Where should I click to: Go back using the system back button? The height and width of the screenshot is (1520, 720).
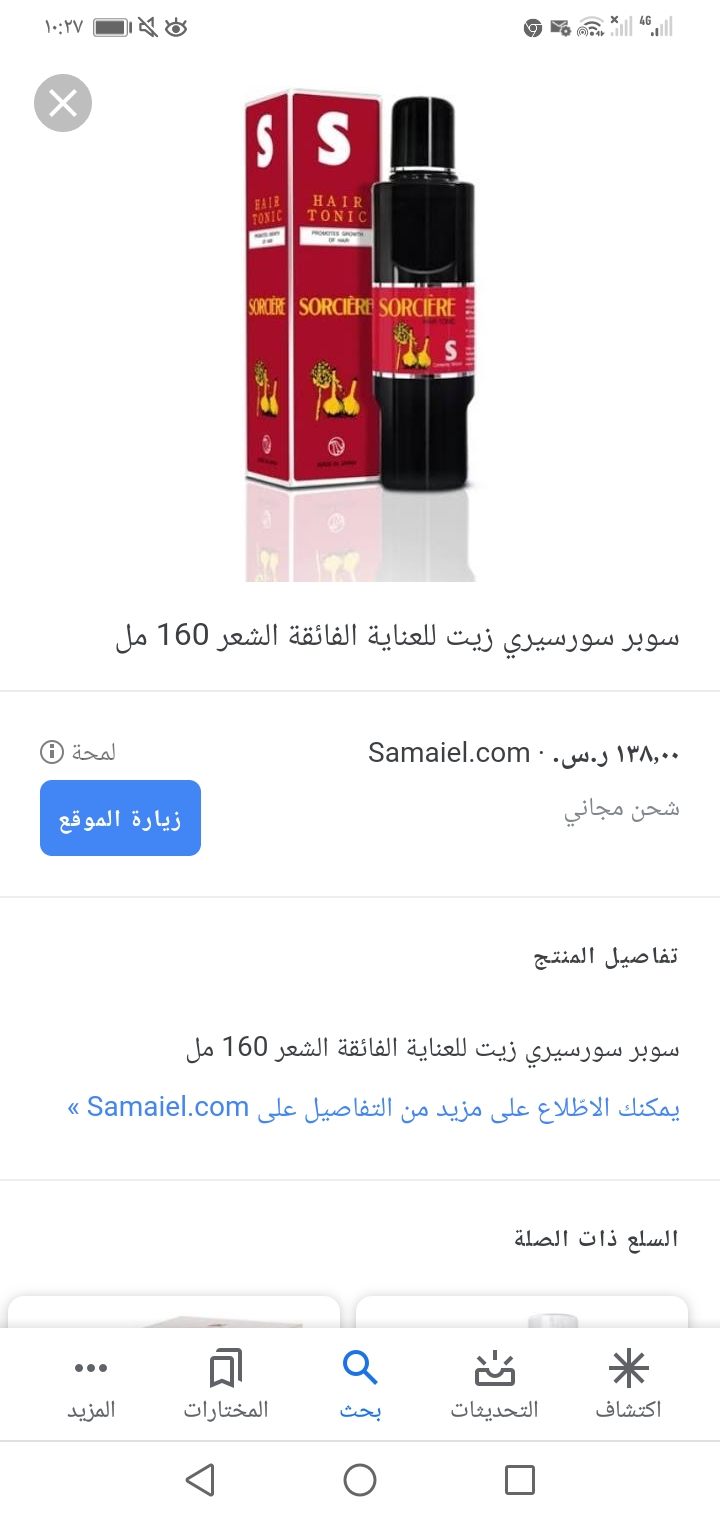tap(200, 1480)
